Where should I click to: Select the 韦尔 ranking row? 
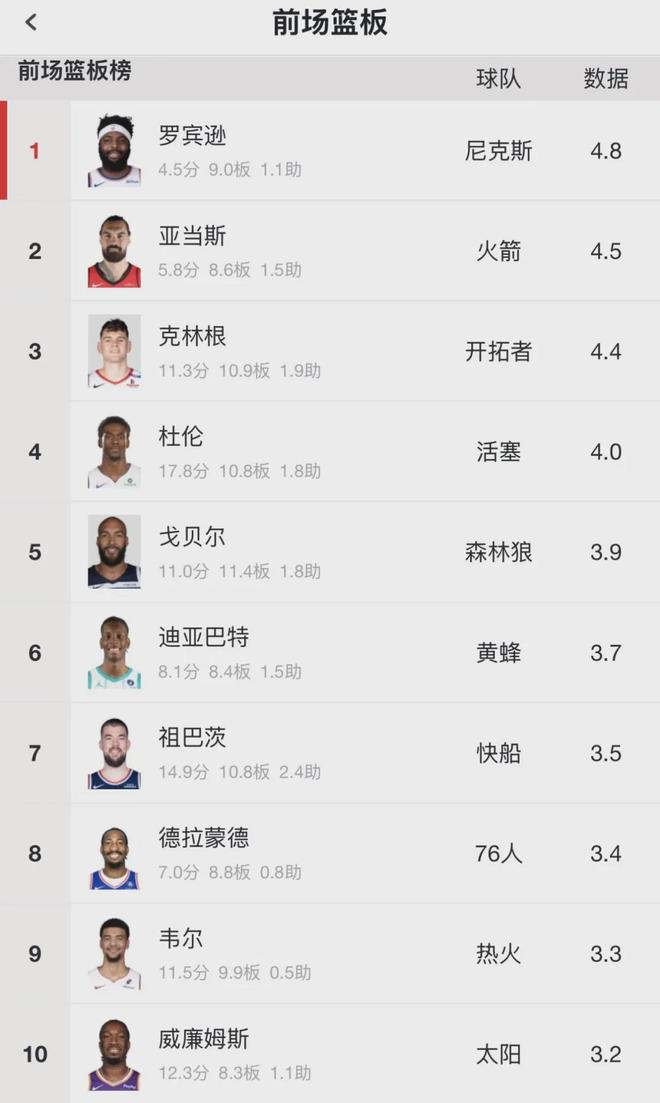click(330, 954)
